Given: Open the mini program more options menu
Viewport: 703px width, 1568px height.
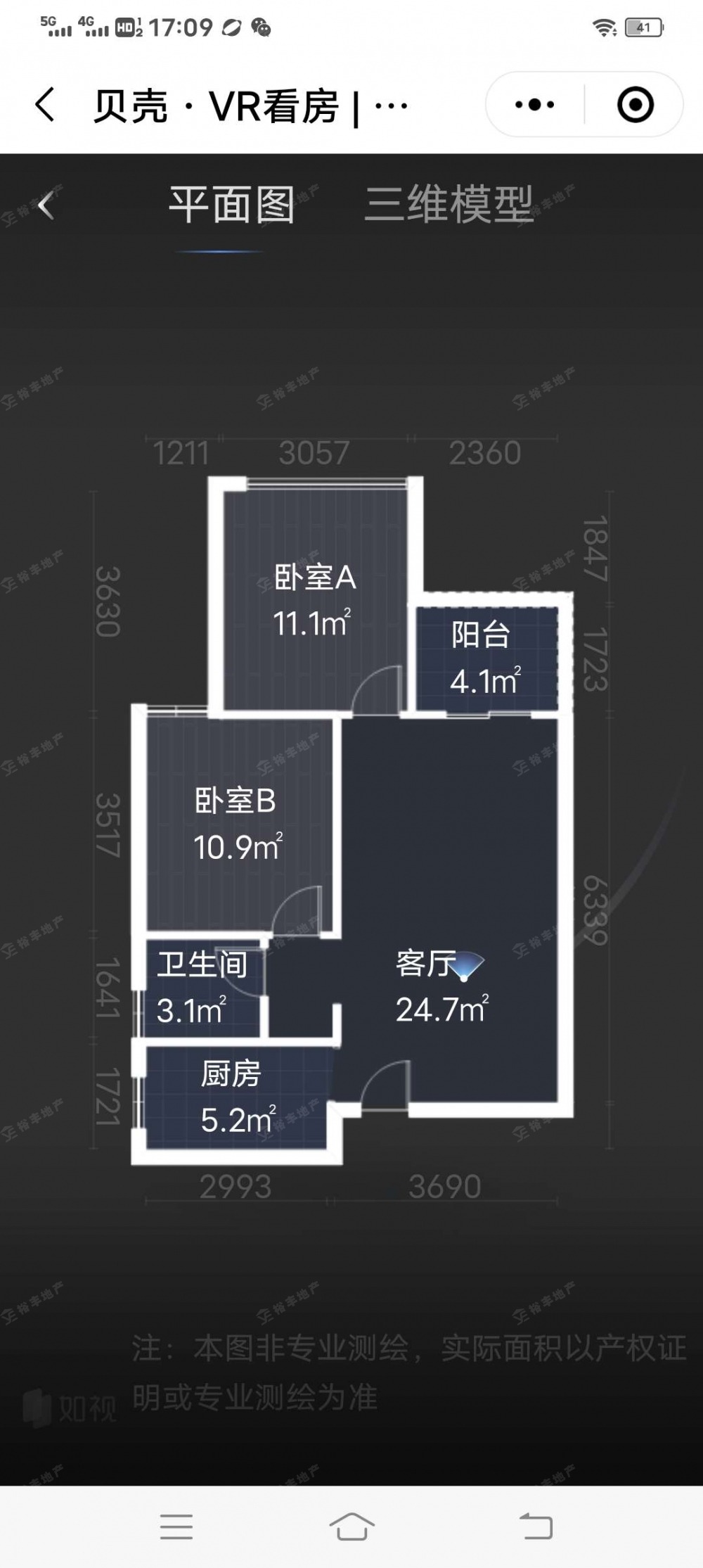Looking at the screenshot, I should point(535,105).
